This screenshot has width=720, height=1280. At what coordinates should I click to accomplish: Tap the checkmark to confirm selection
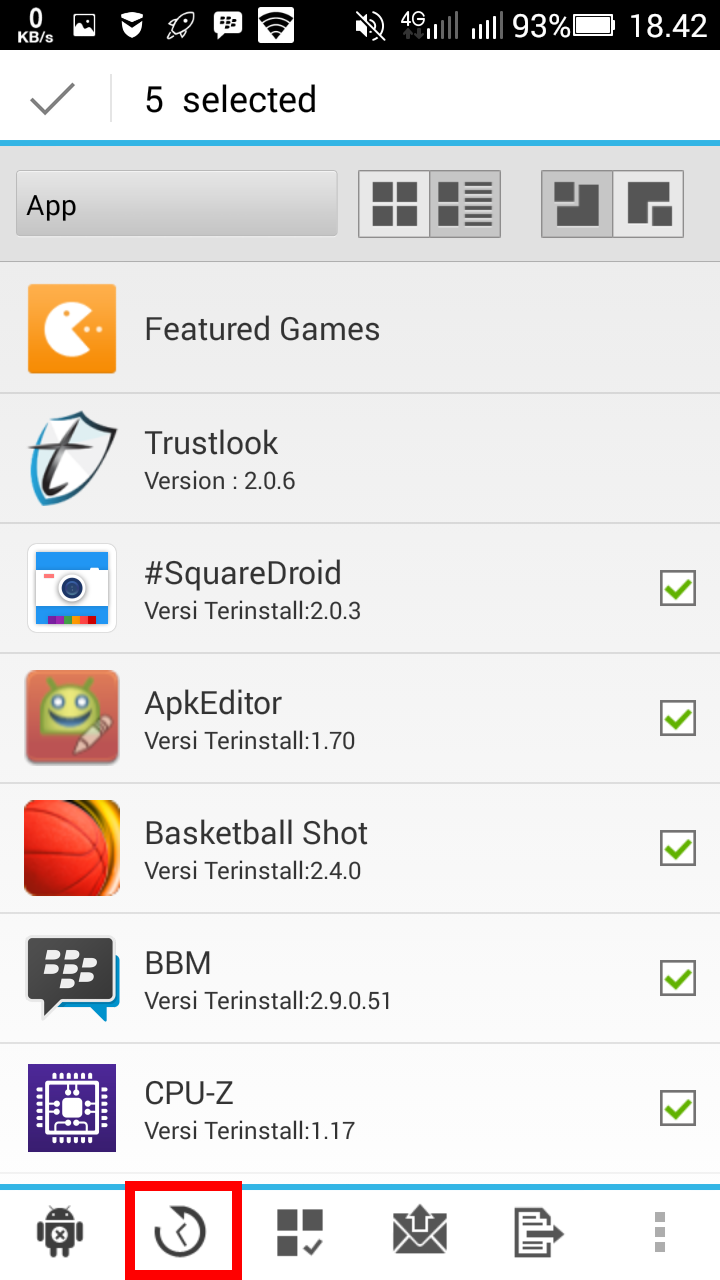click(x=55, y=98)
